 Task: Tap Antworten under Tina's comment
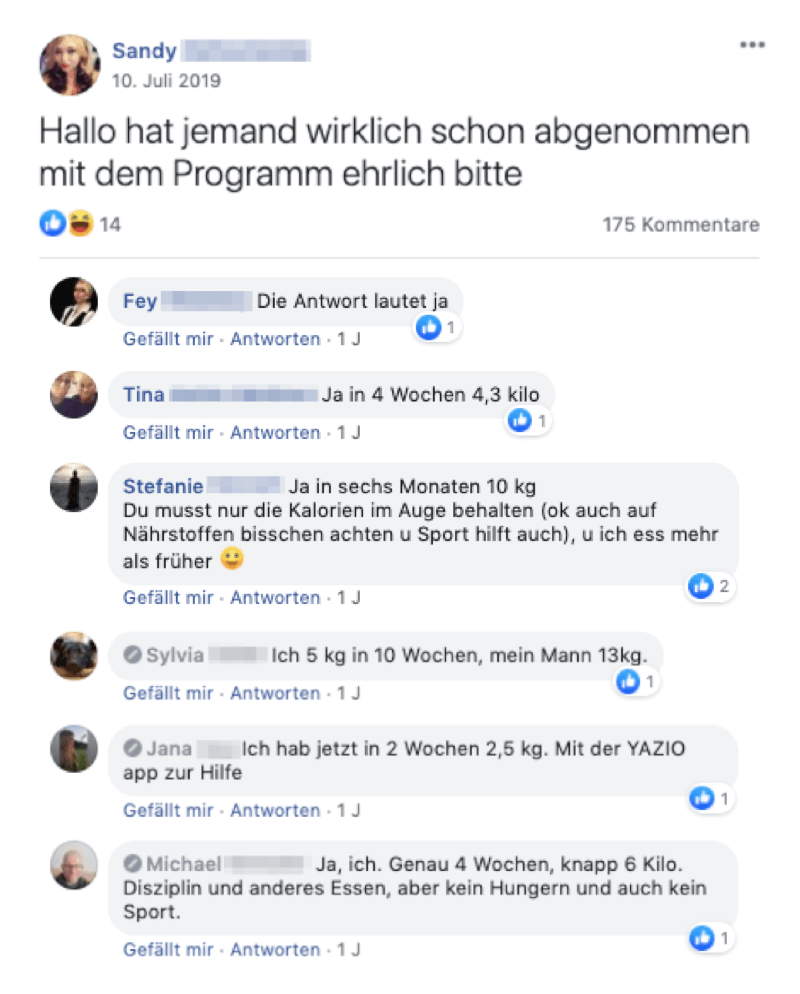[x=275, y=433]
